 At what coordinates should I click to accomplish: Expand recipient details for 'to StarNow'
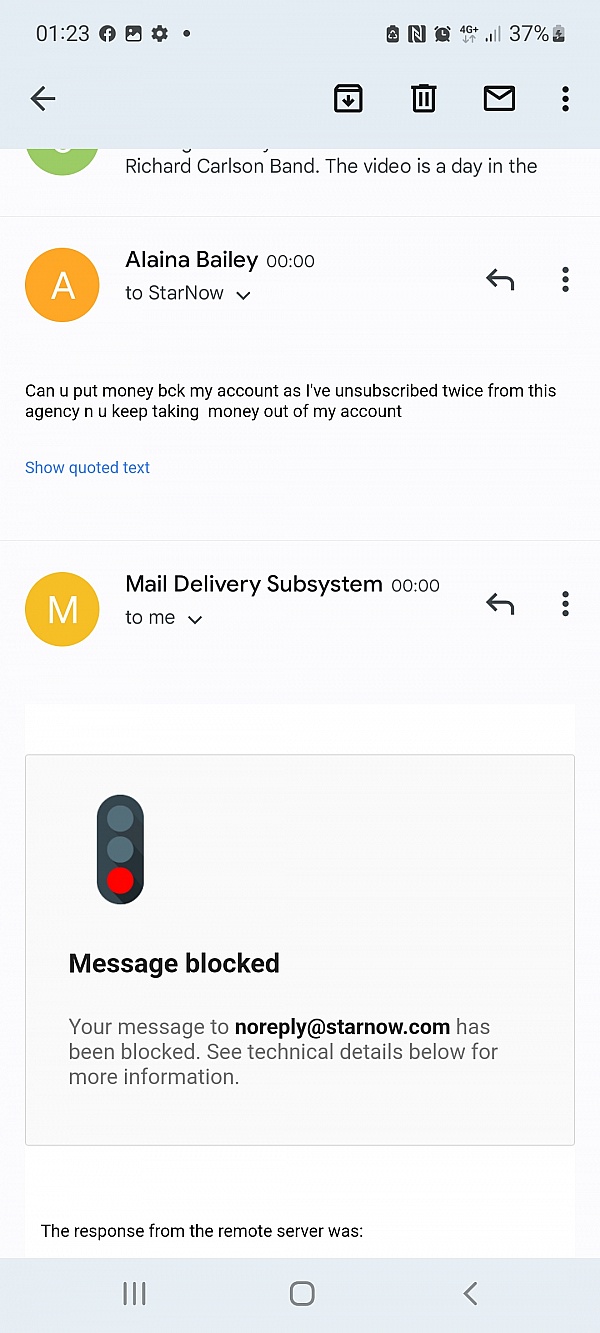[243, 295]
